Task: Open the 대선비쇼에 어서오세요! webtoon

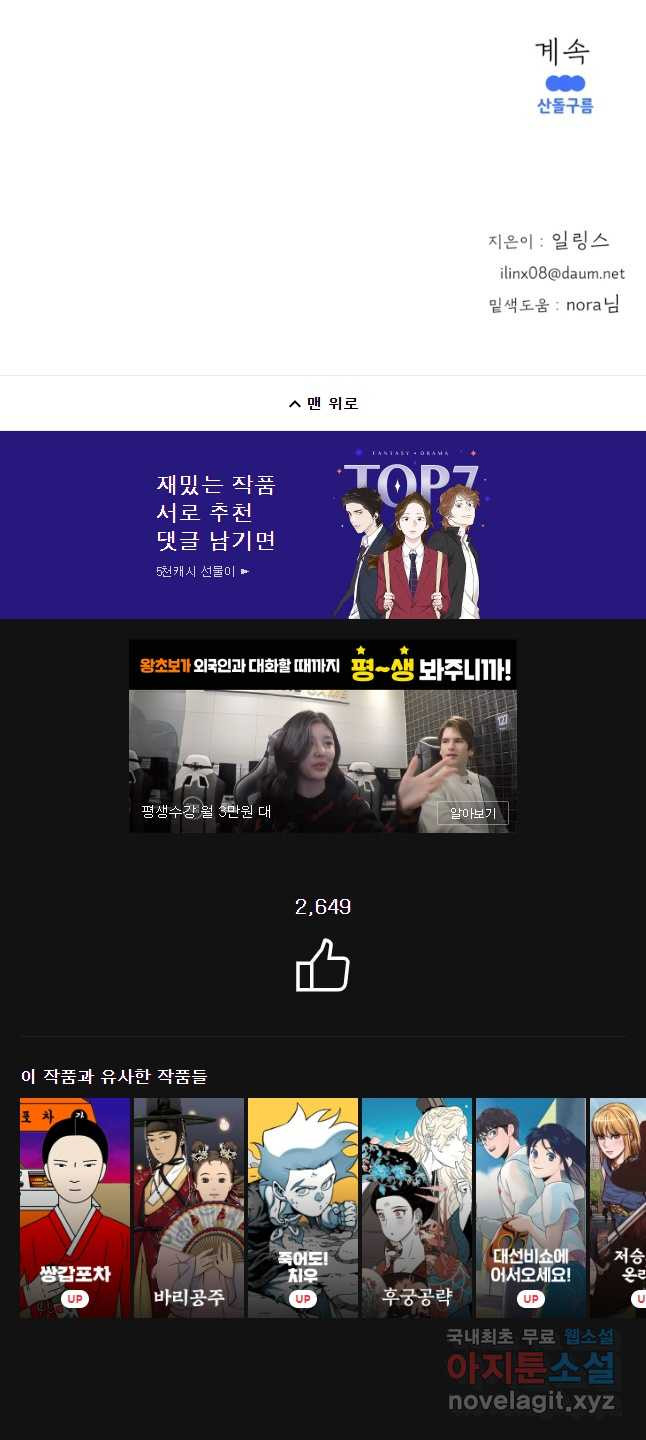Action: coord(531,1207)
